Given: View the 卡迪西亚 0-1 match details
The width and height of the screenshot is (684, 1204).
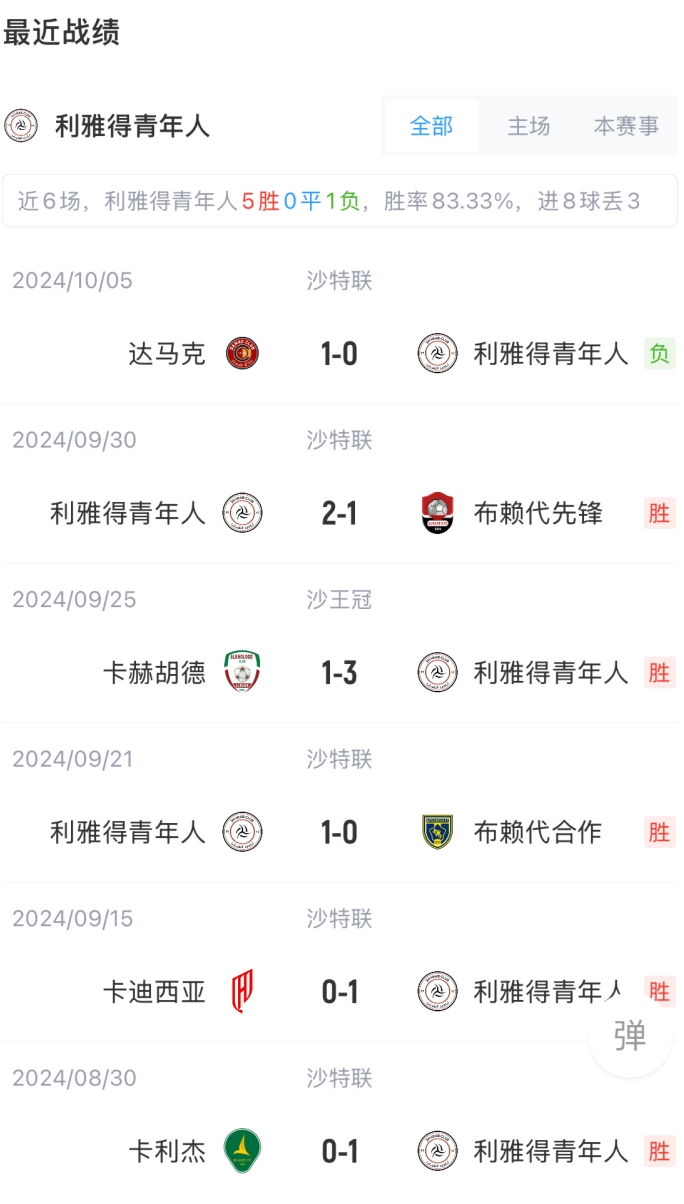Looking at the screenshot, I should [x=340, y=992].
